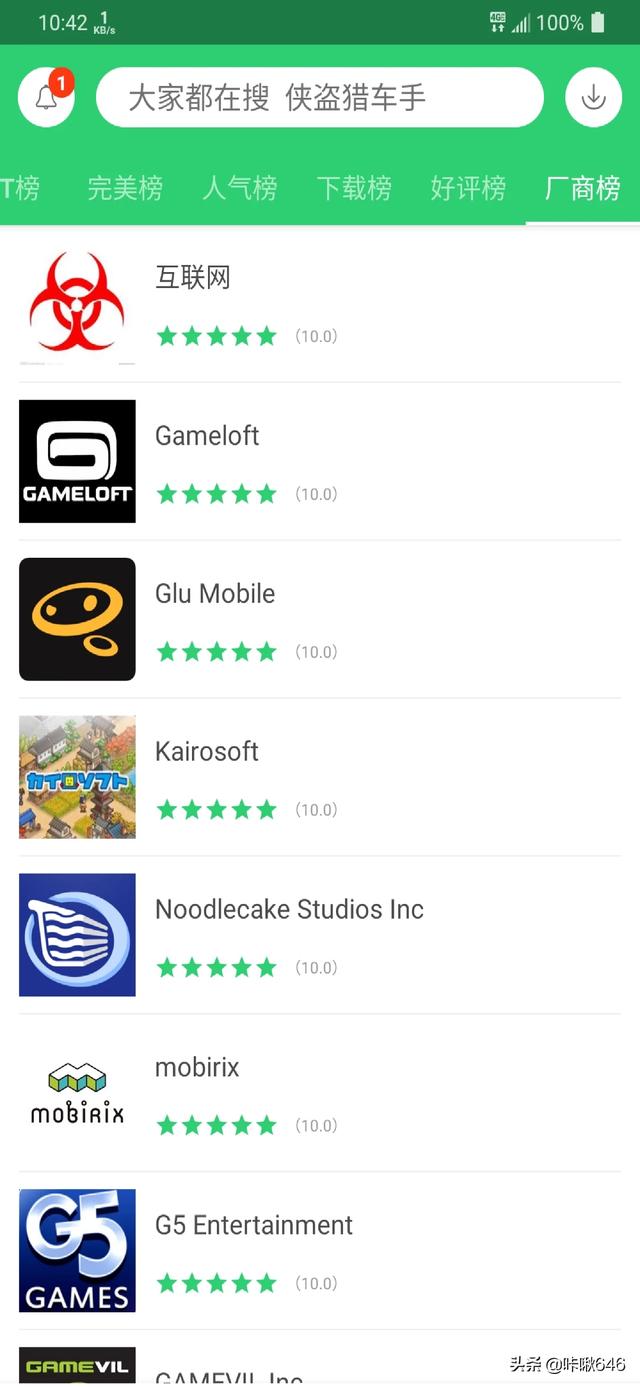Image resolution: width=640 pixels, height=1387 pixels.
Task: Open the mobirix publisher page
Action: coord(320,1093)
